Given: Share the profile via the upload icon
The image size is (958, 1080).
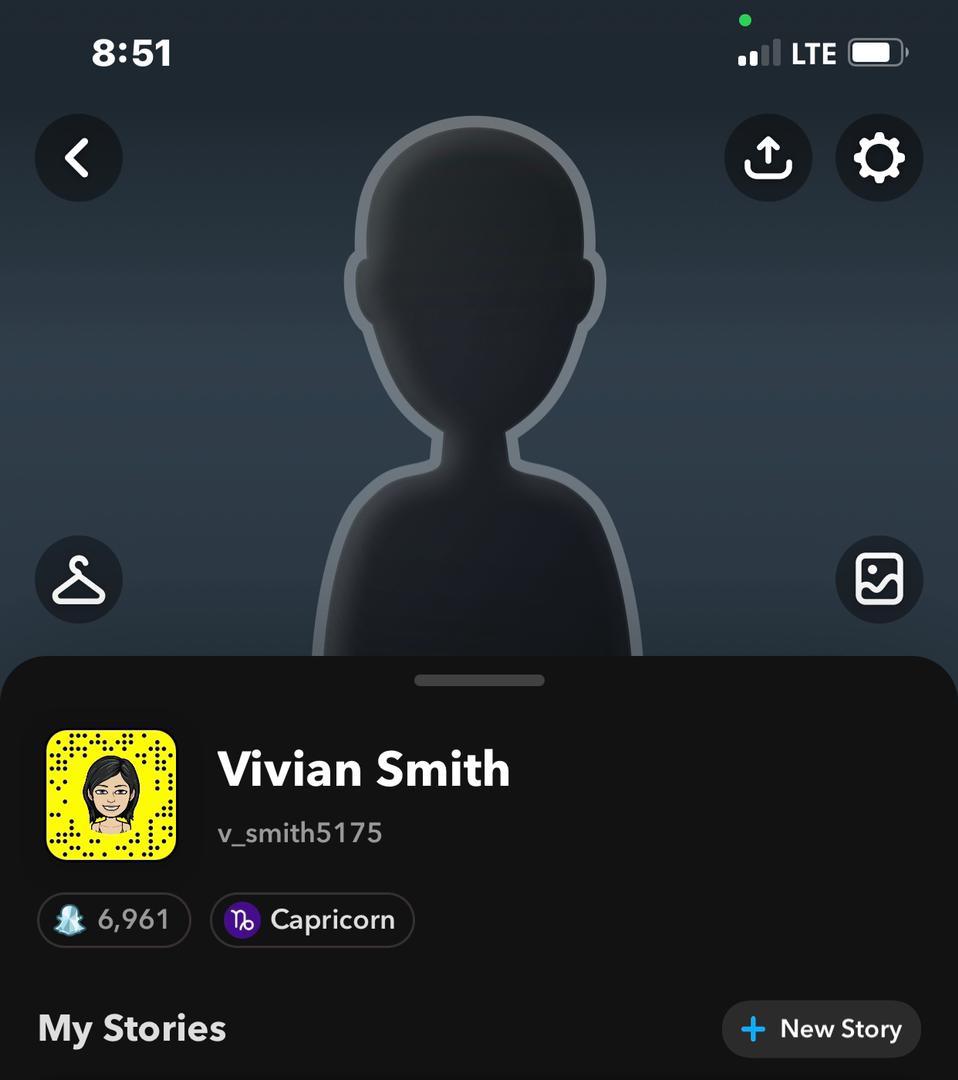Looking at the screenshot, I should pyautogui.click(x=768, y=158).
